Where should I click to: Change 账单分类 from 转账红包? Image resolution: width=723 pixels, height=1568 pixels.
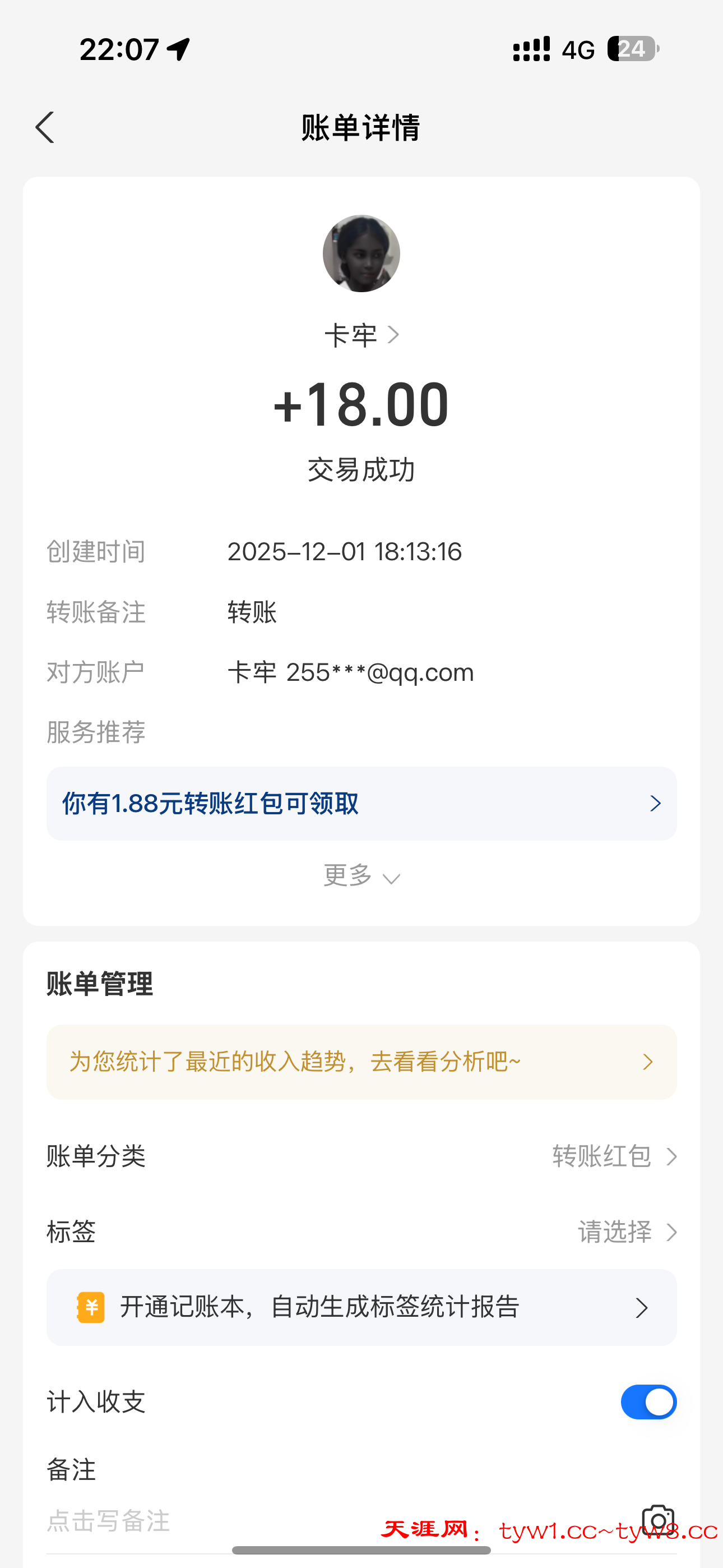[x=614, y=1156]
